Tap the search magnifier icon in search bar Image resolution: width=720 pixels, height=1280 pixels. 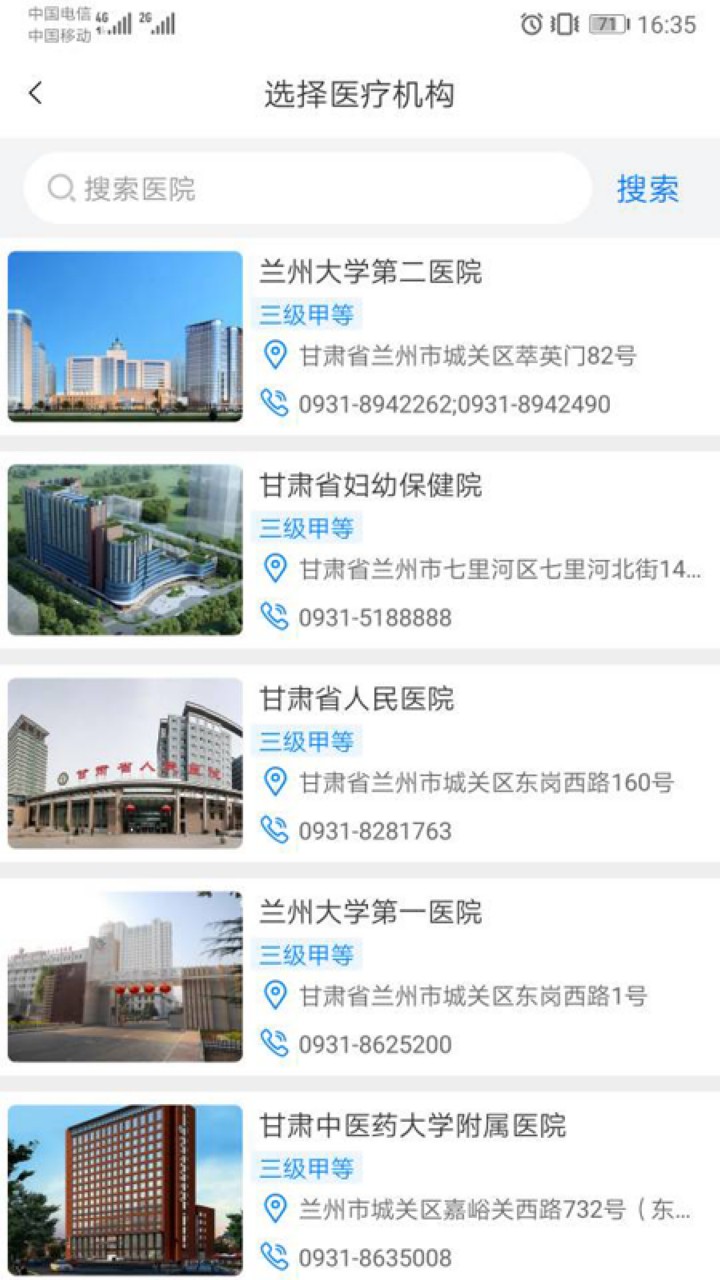coord(60,186)
